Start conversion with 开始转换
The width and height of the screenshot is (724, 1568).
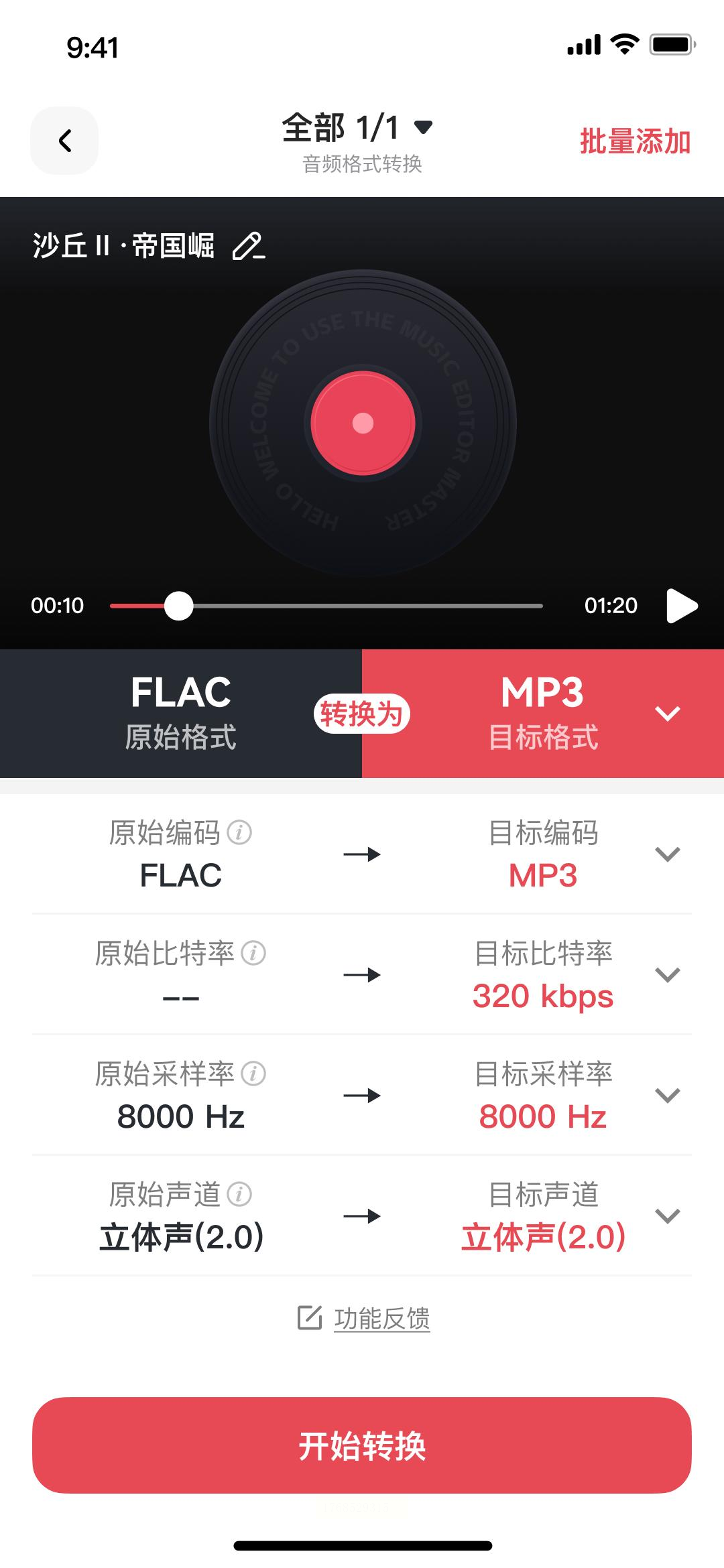pos(362,1445)
